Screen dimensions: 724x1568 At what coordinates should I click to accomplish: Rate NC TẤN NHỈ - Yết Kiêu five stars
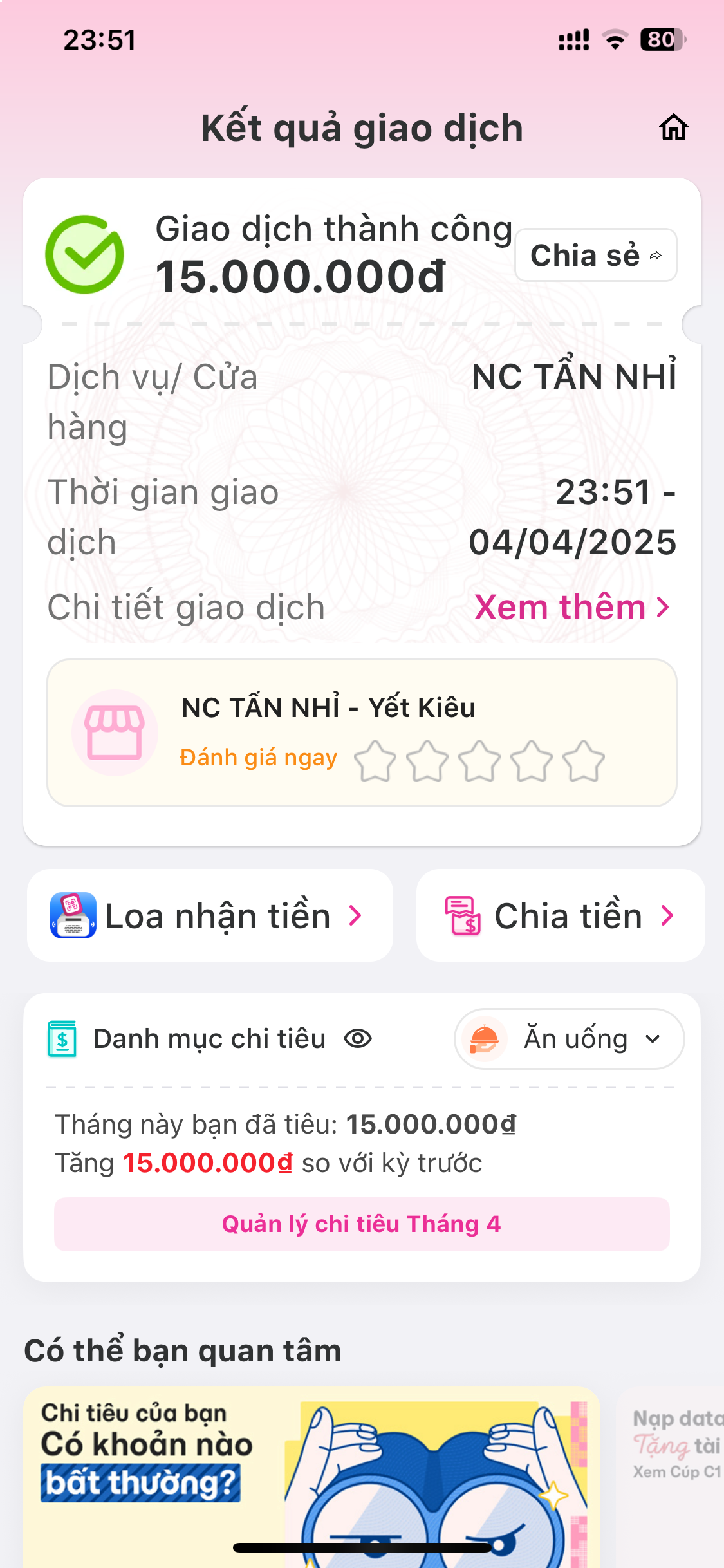(583, 761)
